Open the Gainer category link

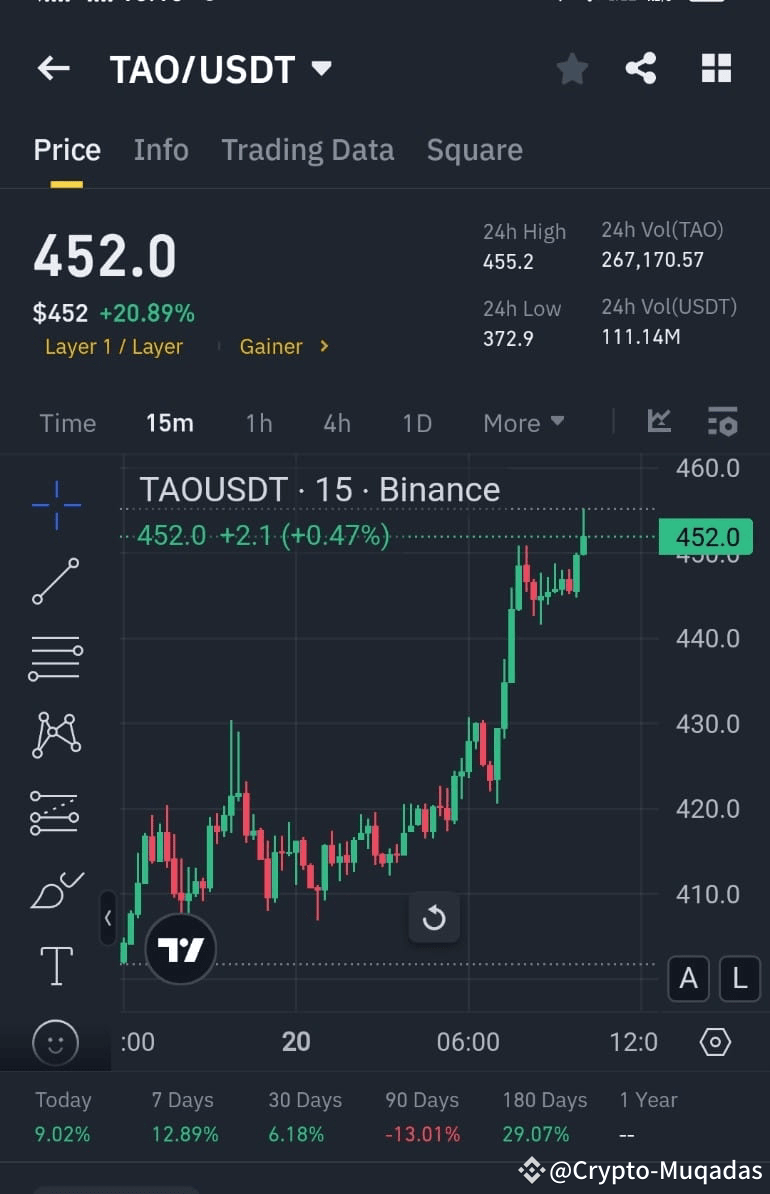[270, 346]
